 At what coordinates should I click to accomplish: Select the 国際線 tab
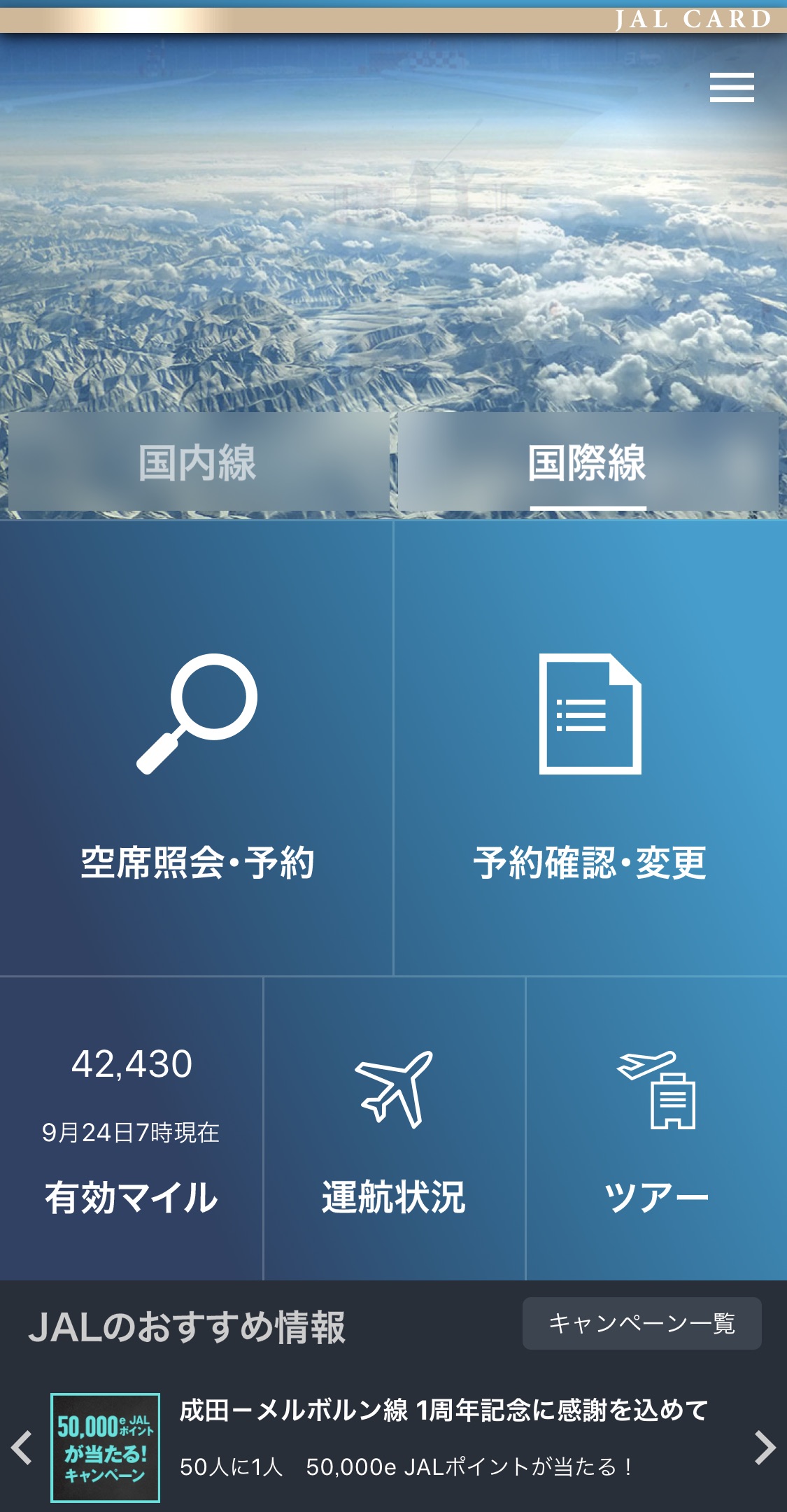[x=588, y=462]
